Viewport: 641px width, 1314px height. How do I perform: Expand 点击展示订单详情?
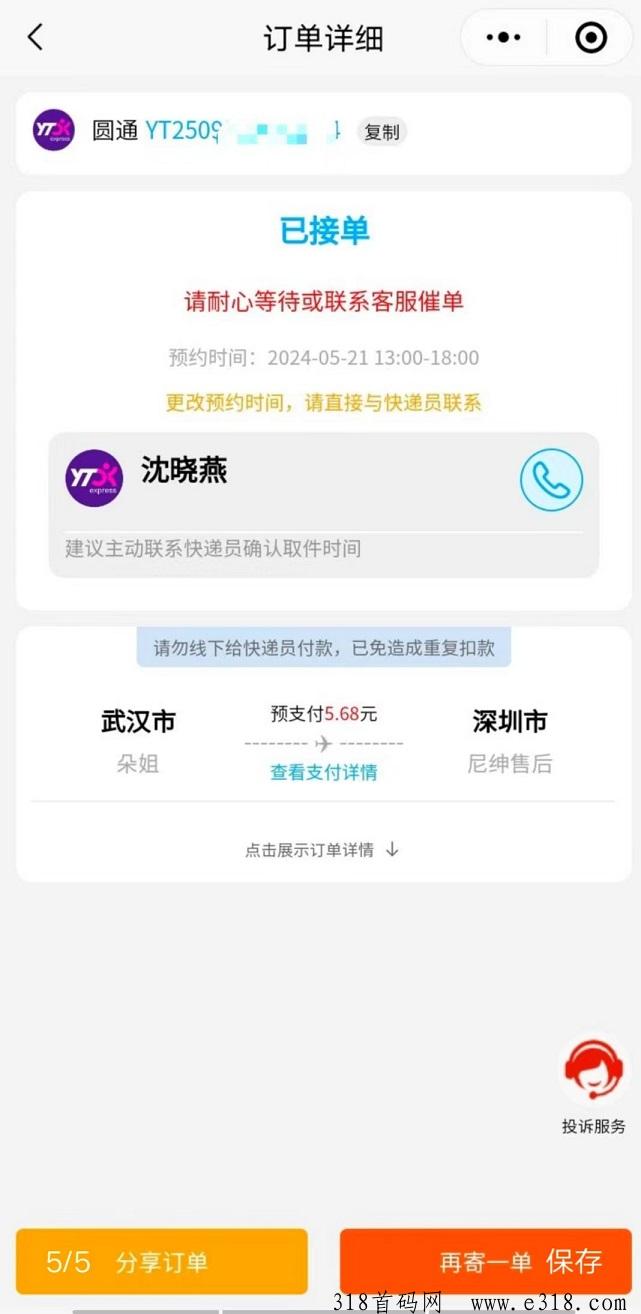click(x=322, y=850)
